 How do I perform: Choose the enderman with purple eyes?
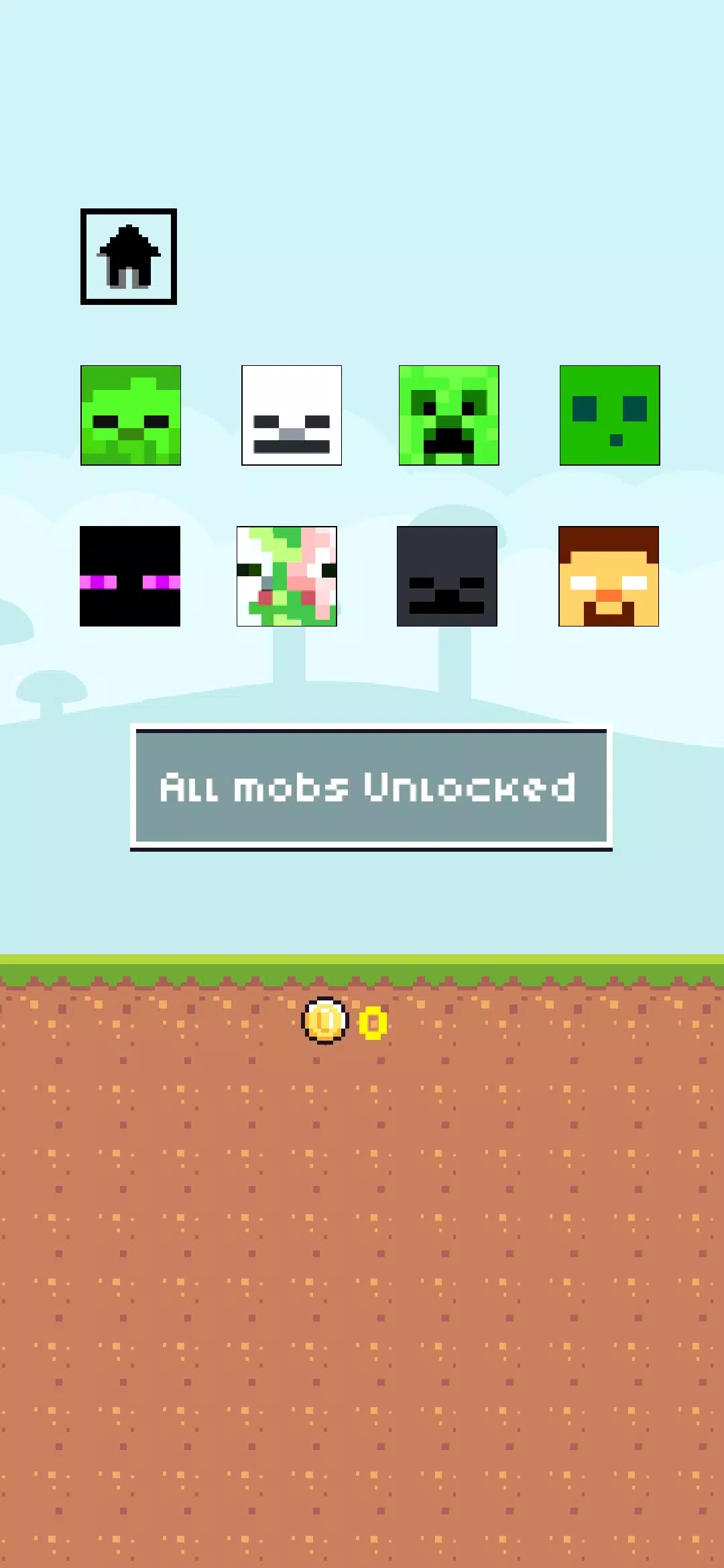tap(130, 576)
